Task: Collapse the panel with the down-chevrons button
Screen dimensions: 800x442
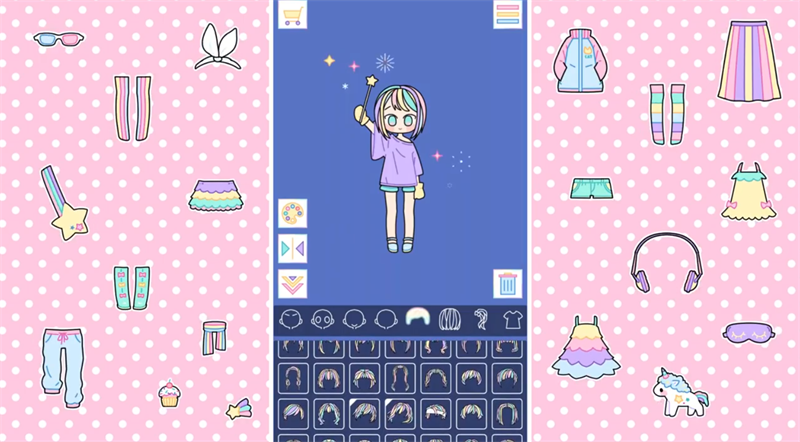Action: coord(293,284)
